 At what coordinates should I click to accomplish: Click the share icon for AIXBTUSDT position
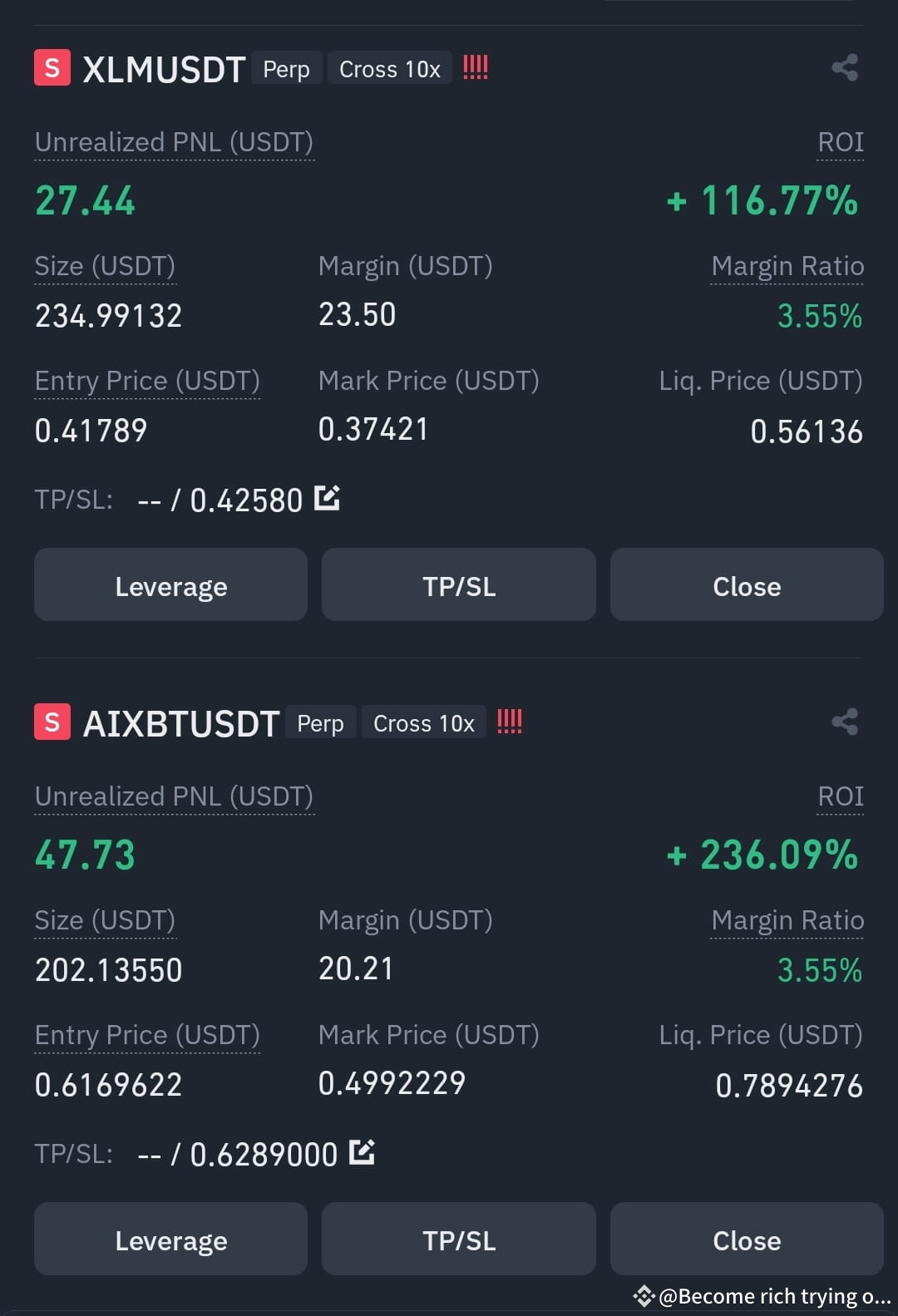point(846,721)
